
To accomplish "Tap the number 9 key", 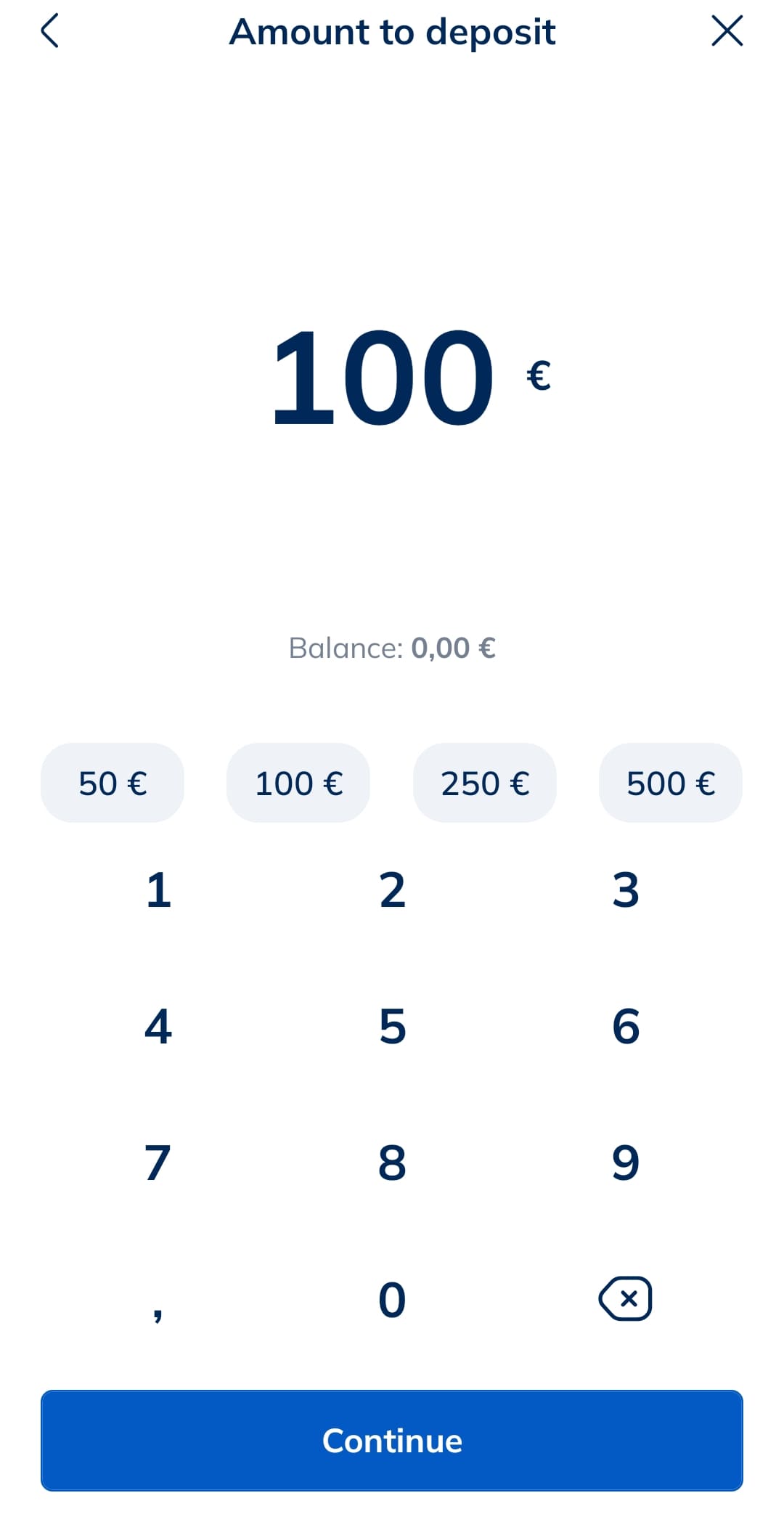I will click(x=625, y=1163).
